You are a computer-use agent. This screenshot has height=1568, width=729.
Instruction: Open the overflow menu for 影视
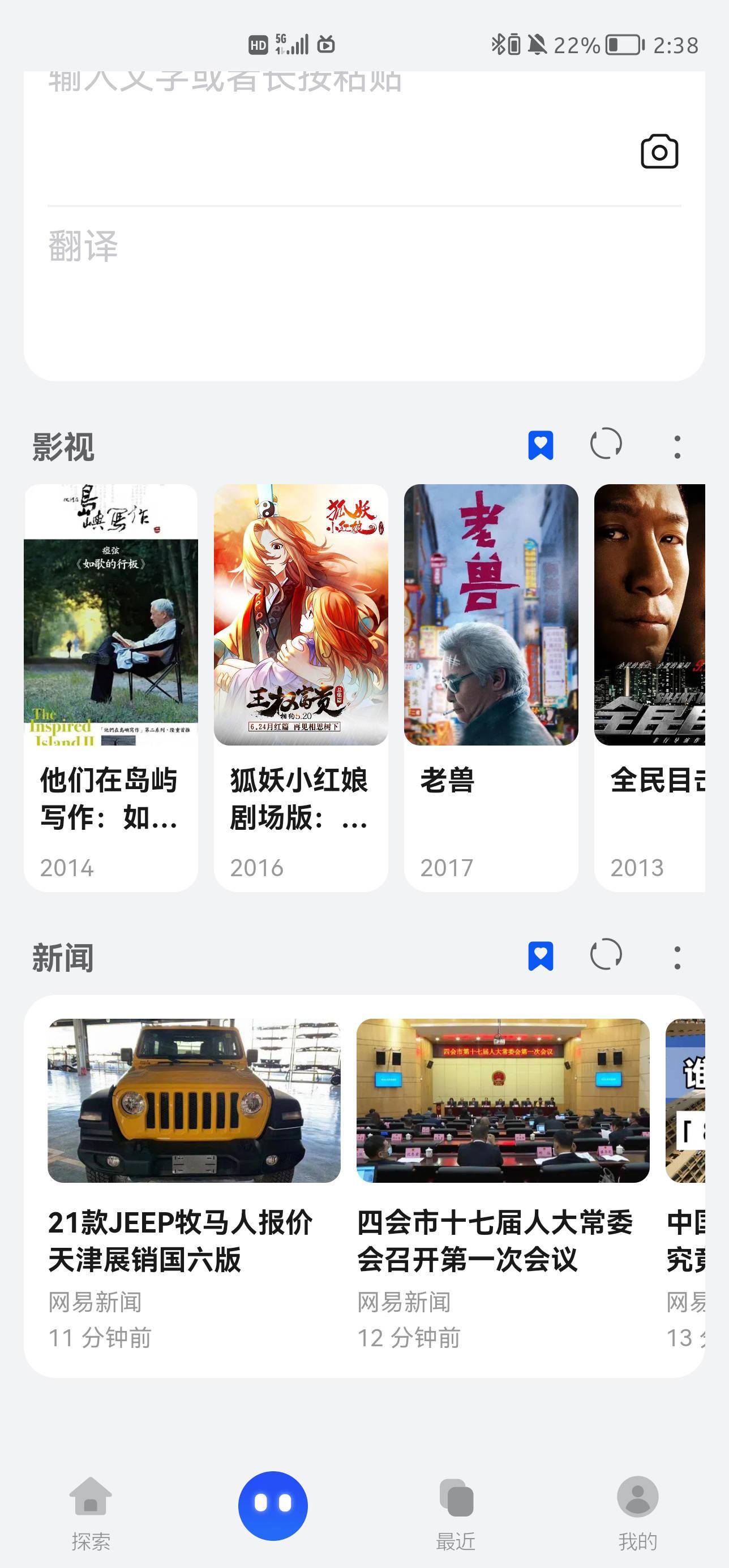pos(676,446)
